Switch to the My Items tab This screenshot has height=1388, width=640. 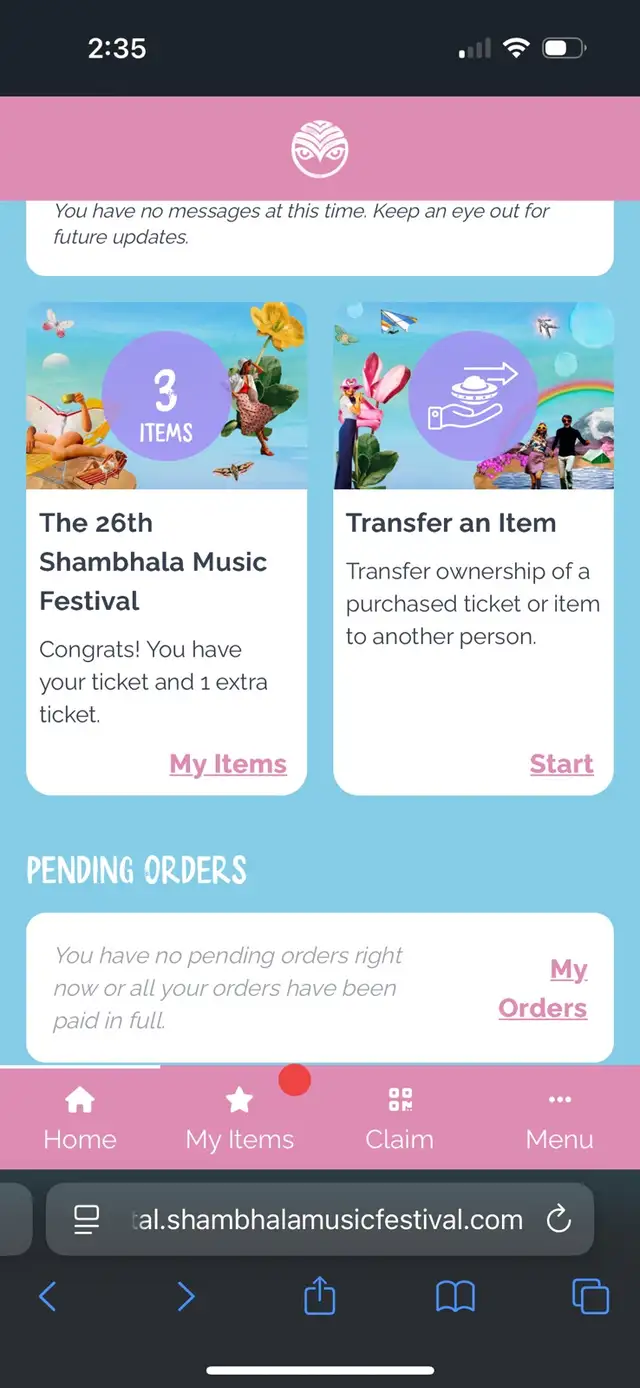coord(240,1119)
